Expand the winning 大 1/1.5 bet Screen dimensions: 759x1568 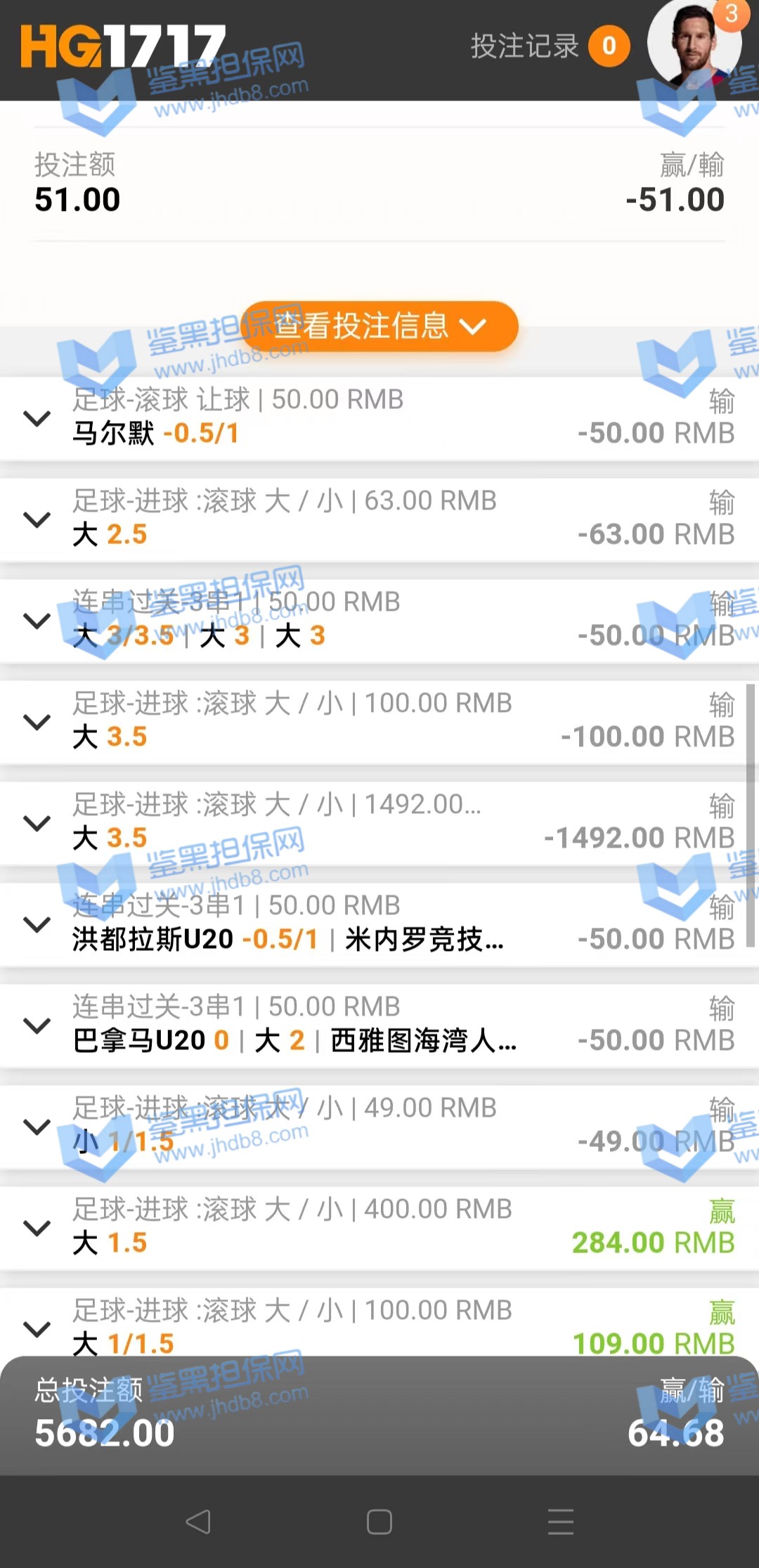pos(37,1328)
